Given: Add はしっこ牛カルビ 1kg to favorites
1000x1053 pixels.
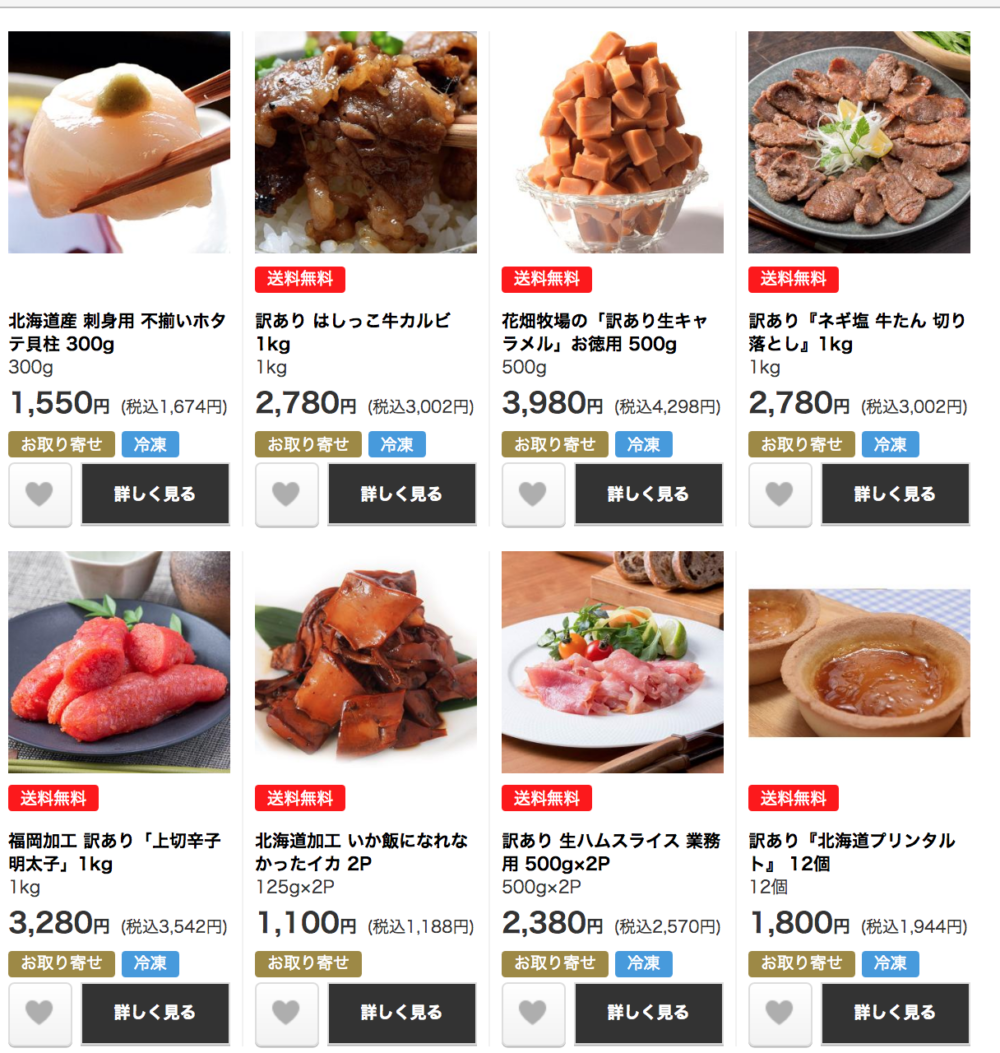Looking at the screenshot, I should pyautogui.click(x=286, y=494).
